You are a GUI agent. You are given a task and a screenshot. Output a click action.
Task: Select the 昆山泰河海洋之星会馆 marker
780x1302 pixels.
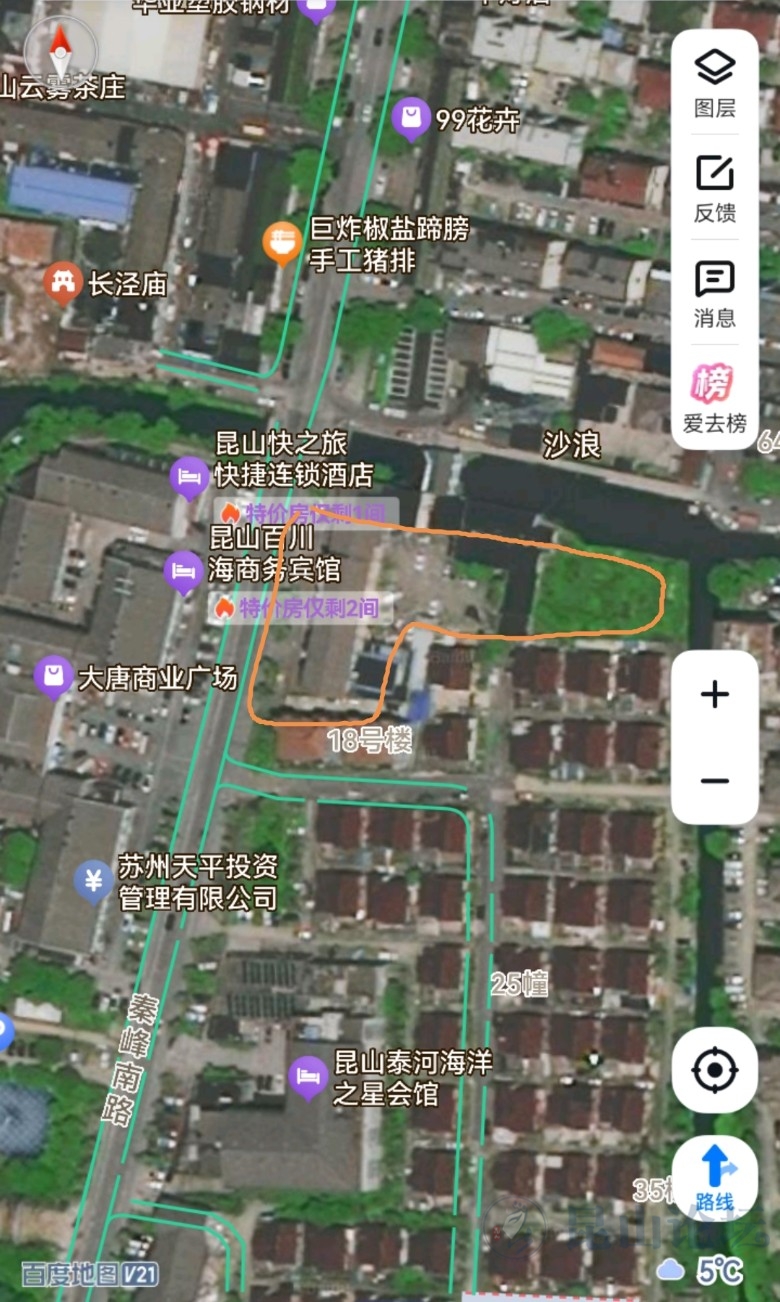click(307, 1077)
